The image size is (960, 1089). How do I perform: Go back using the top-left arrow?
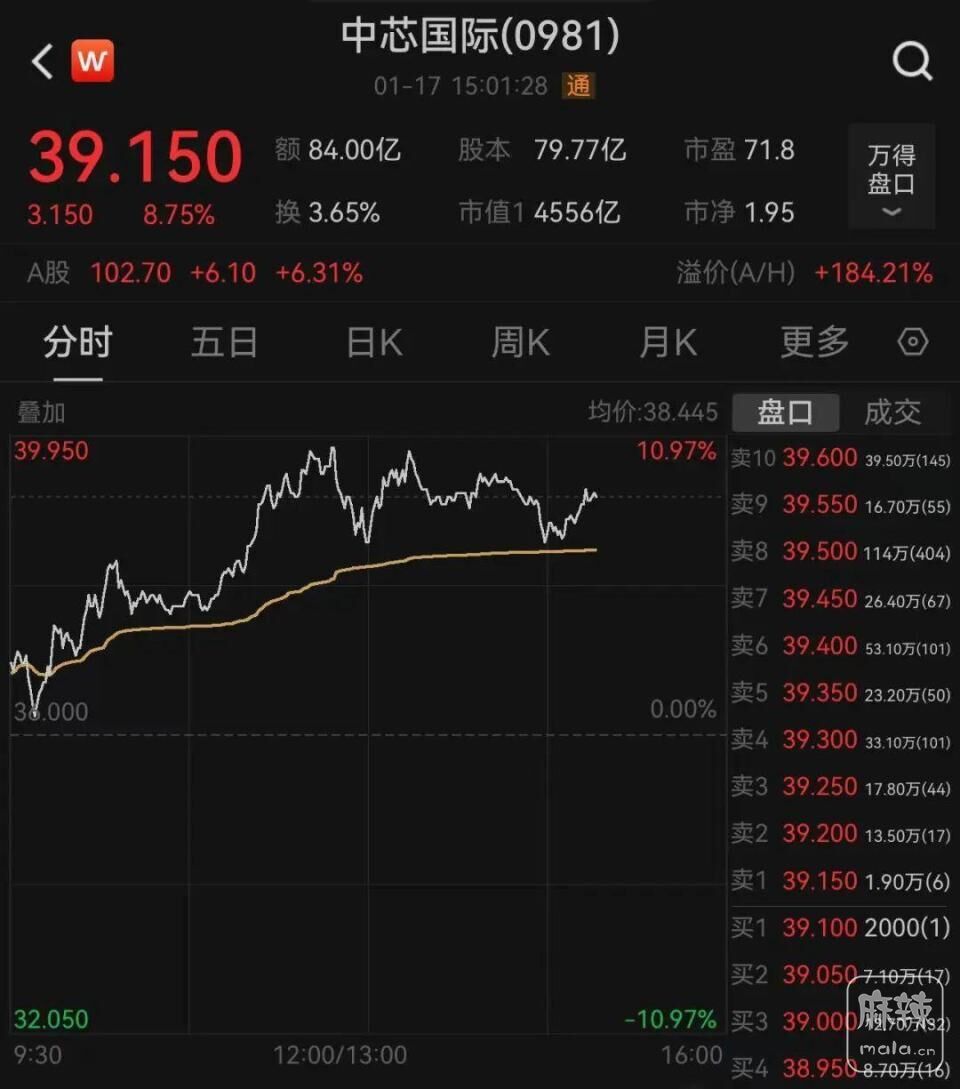41,62
